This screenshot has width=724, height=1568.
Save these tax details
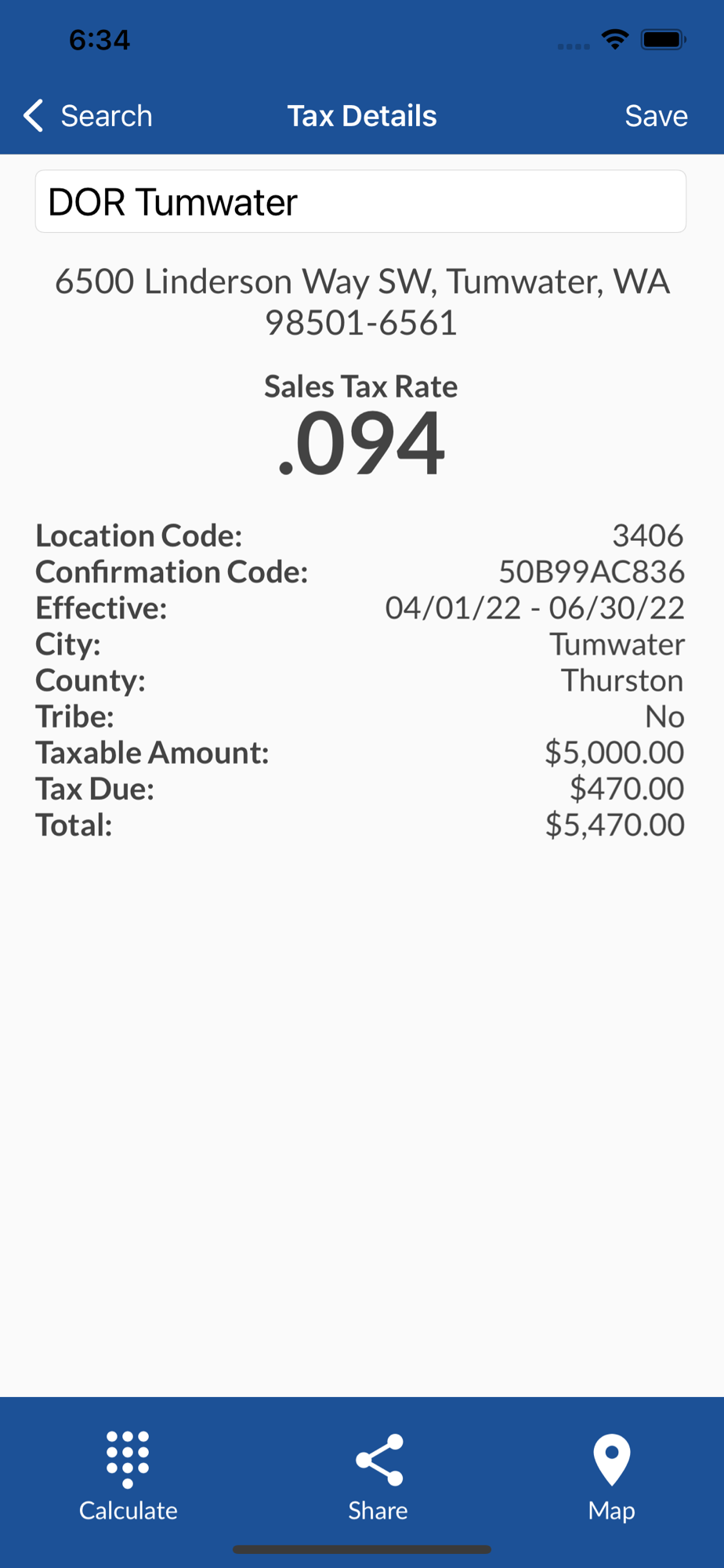(655, 116)
